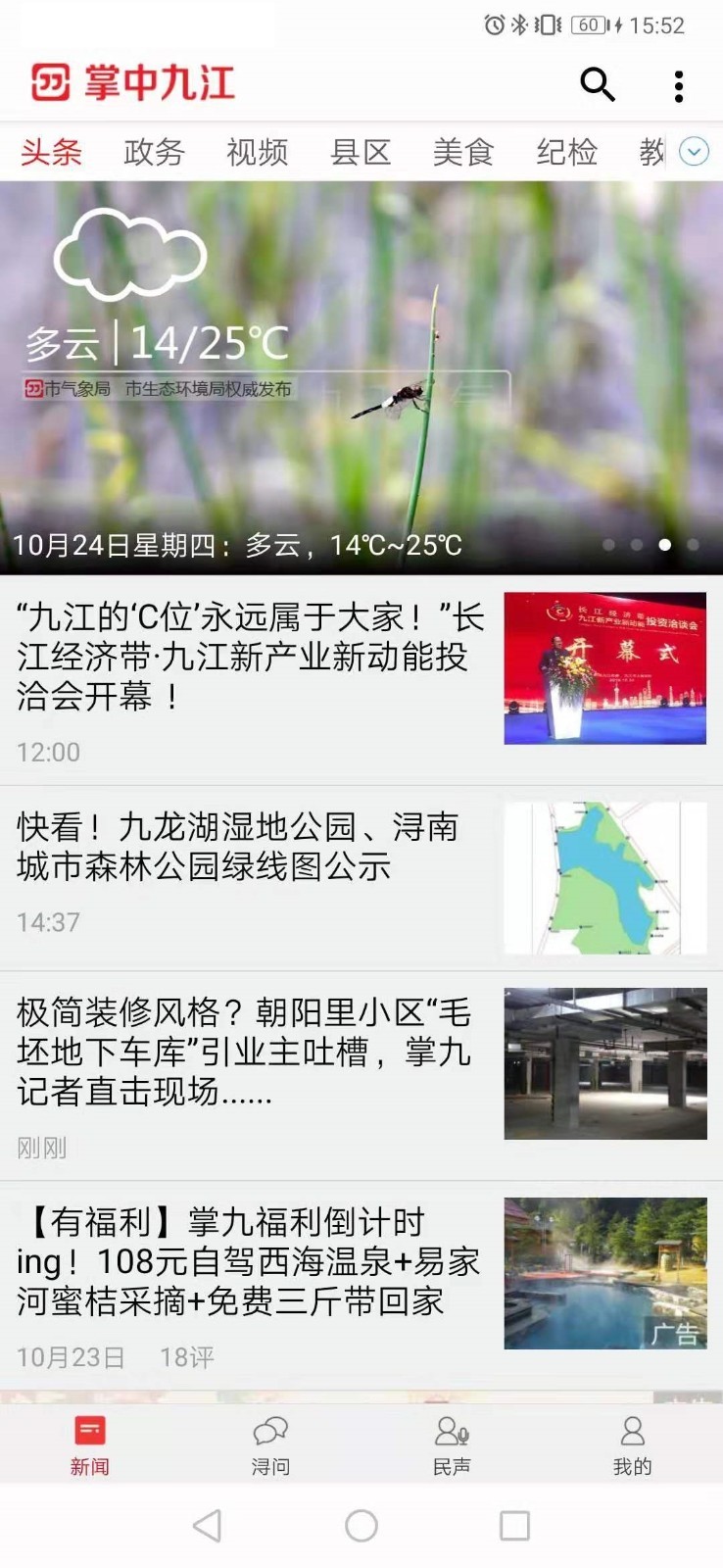
Task: Expand the full channel list via blue chevron
Action: pyautogui.click(x=694, y=153)
